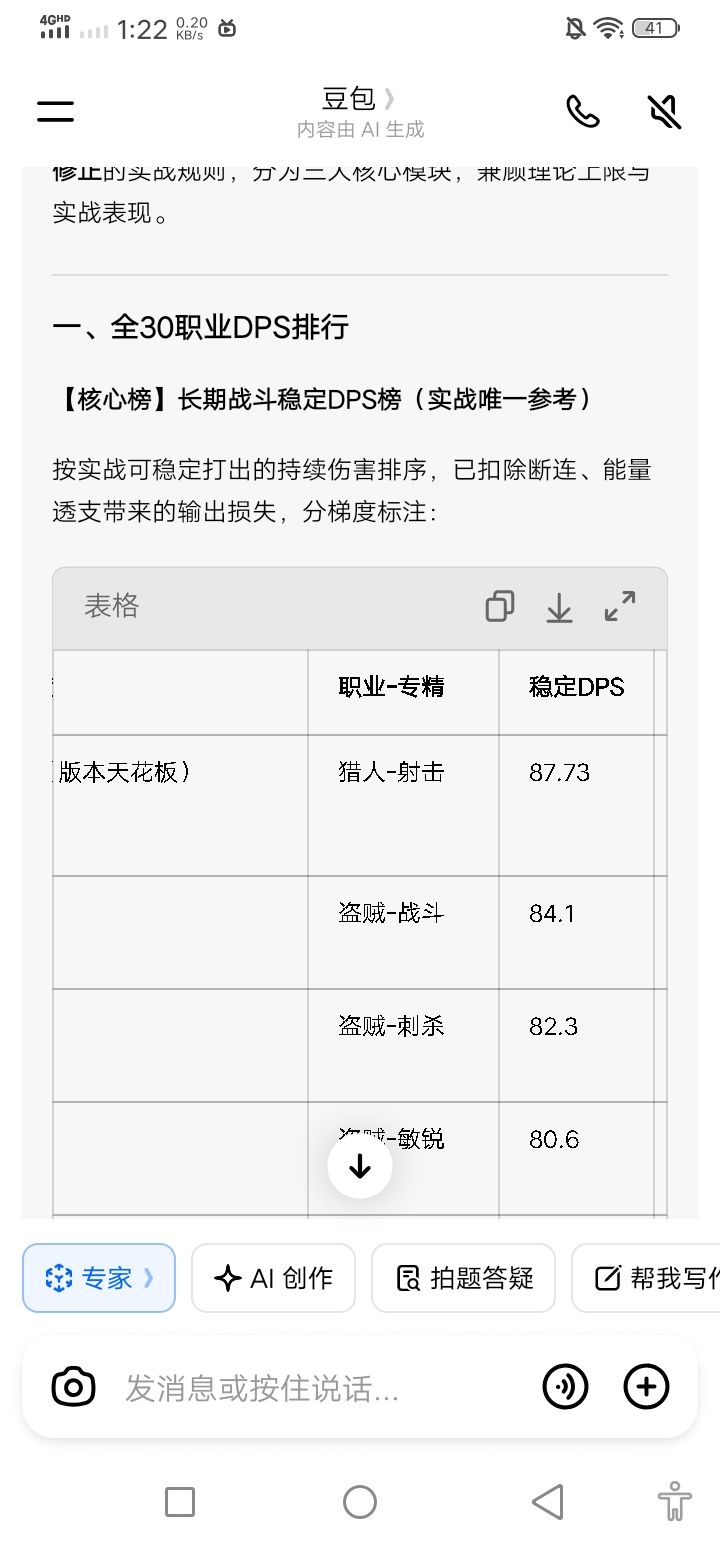
Task: Start a voice call with 豆包
Action: coord(583,111)
